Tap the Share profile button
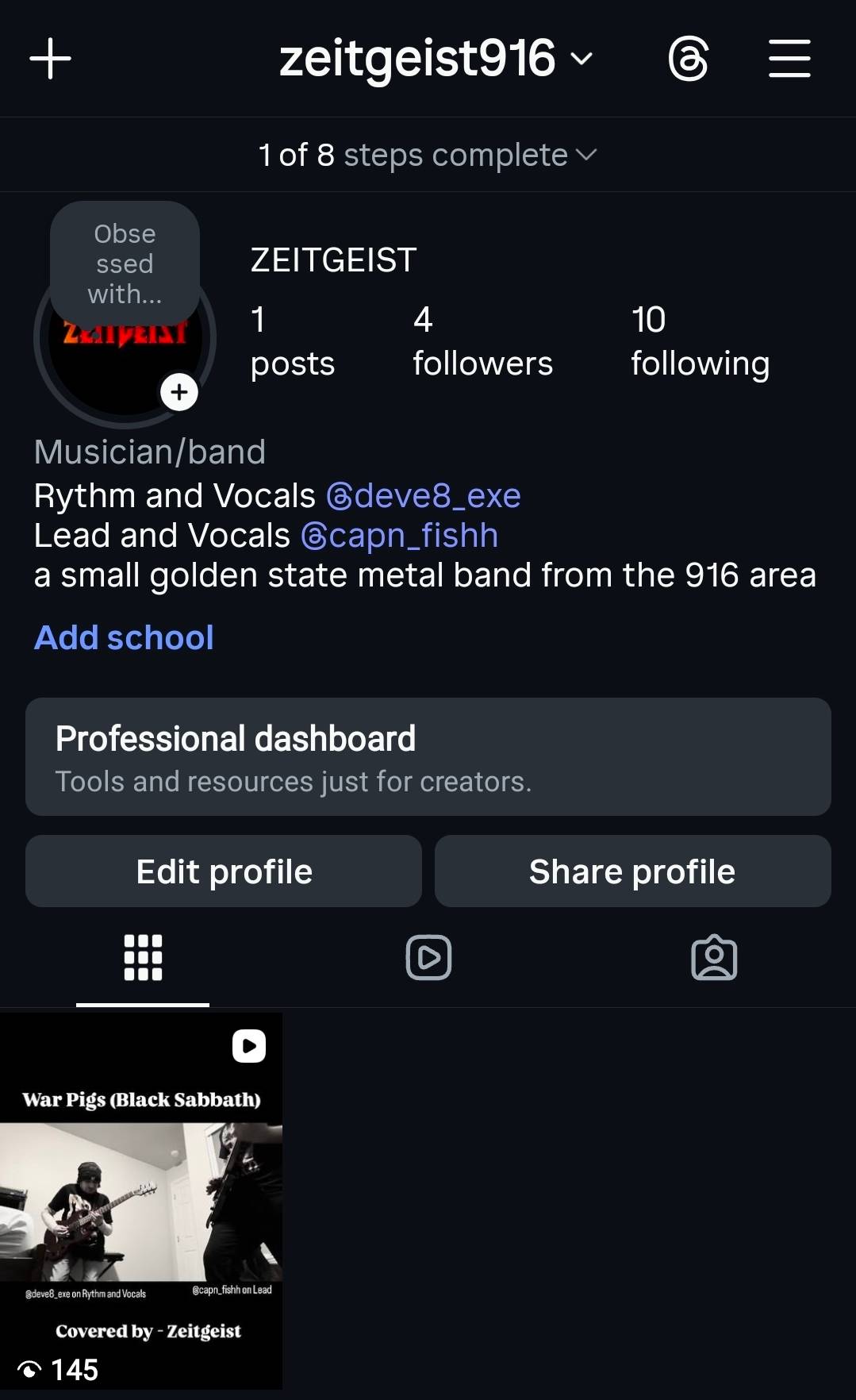Screen dimensions: 856x1400 633,871
